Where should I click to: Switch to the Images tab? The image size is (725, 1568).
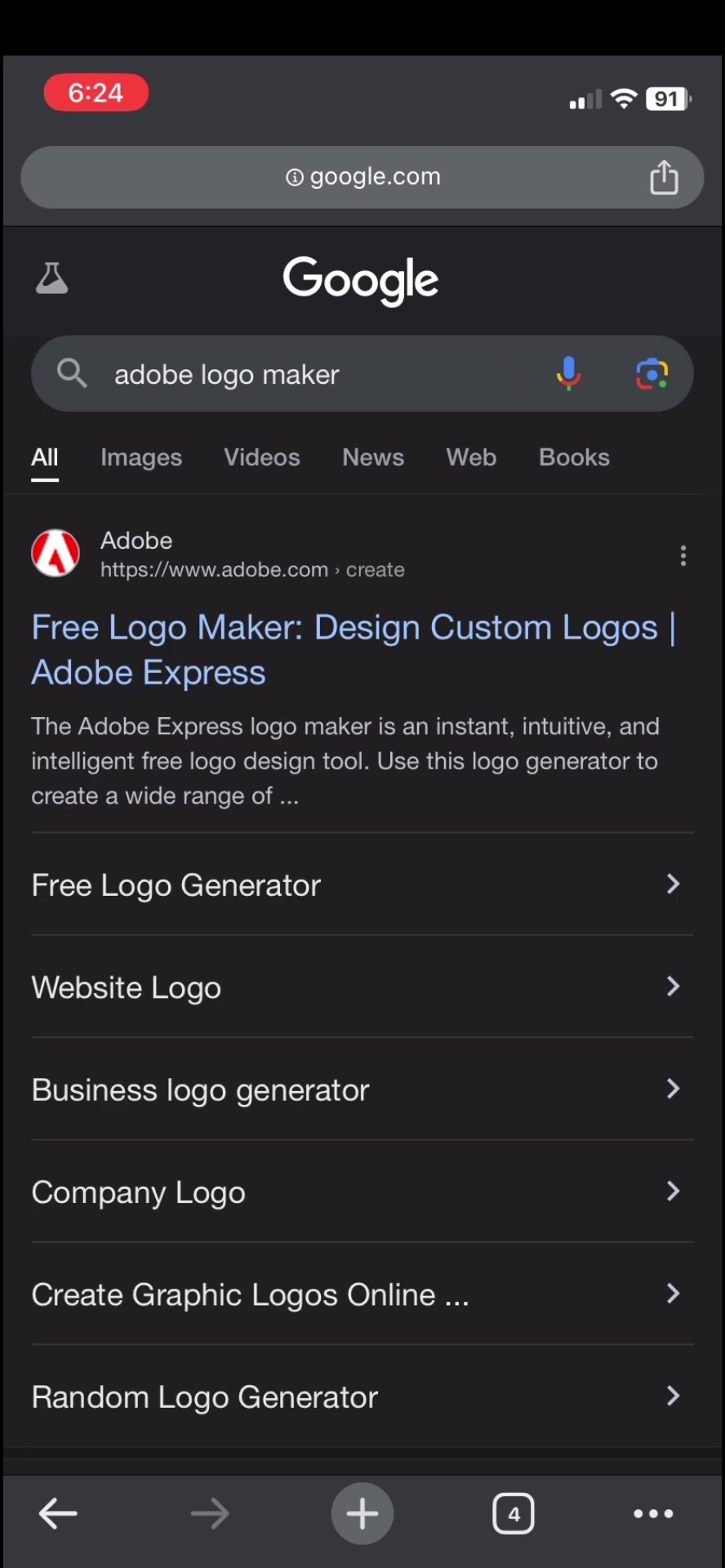pyautogui.click(x=141, y=457)
